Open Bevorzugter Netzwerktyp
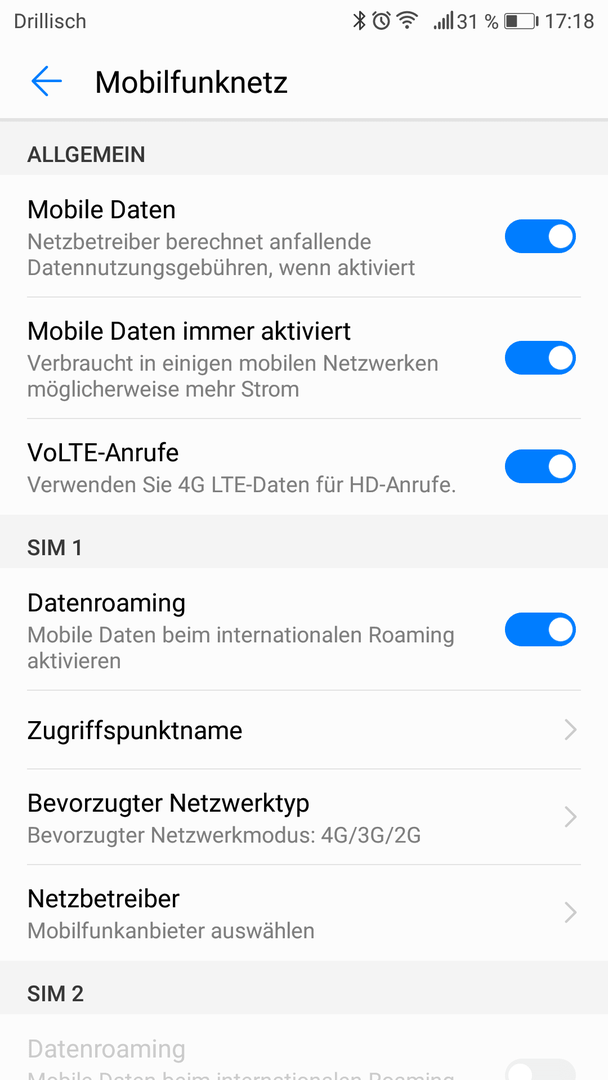608x1080 pixels. (x=304, y=818)
